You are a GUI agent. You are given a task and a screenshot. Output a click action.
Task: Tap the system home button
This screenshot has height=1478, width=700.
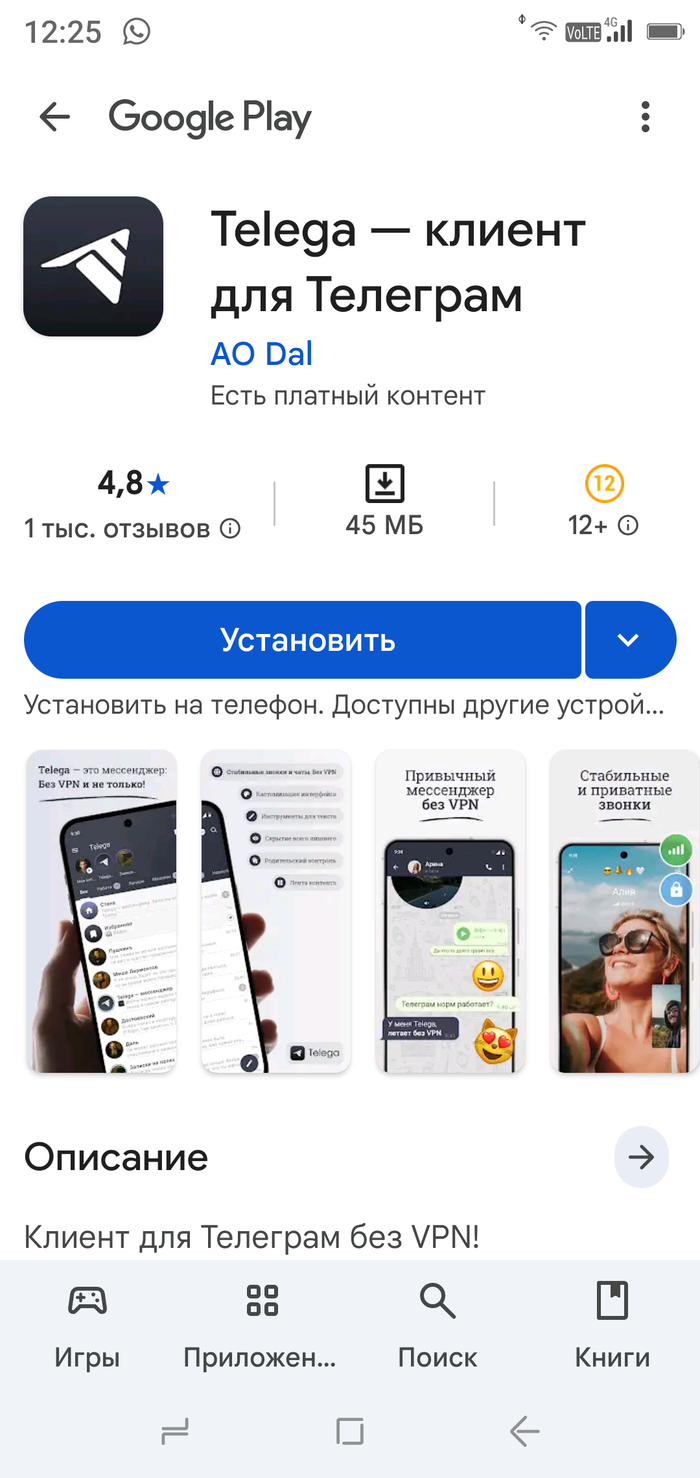point(350,1432)
